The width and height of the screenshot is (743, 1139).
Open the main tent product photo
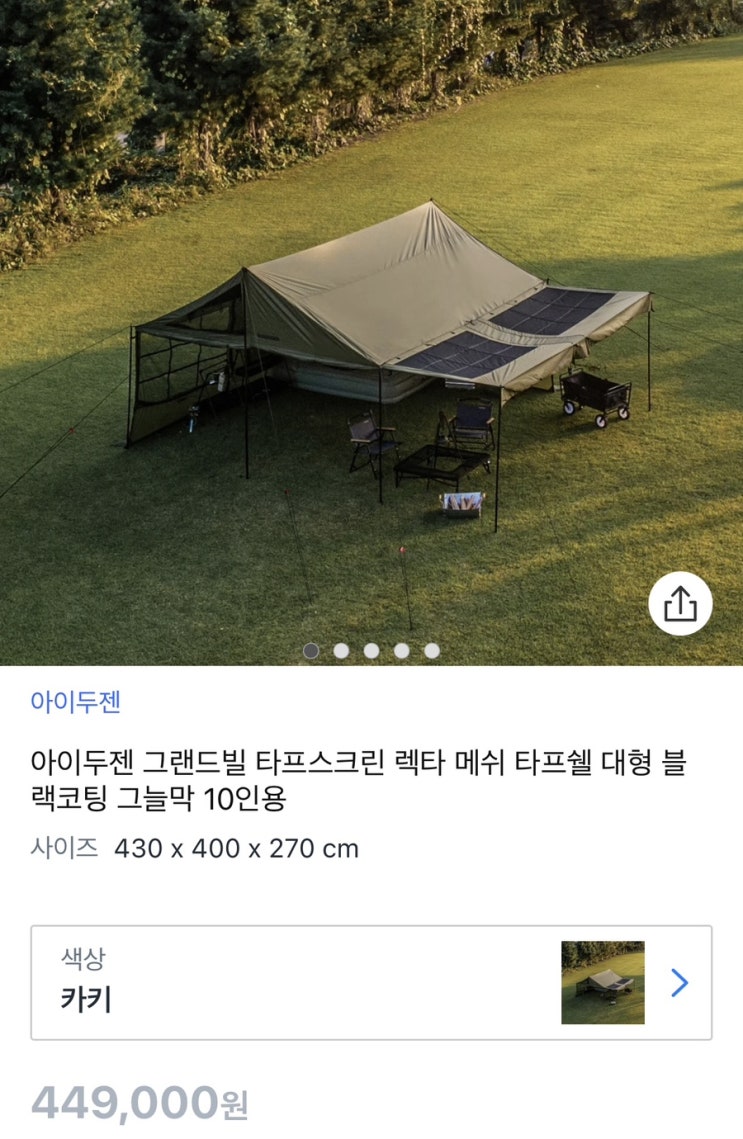pos(371,330)
